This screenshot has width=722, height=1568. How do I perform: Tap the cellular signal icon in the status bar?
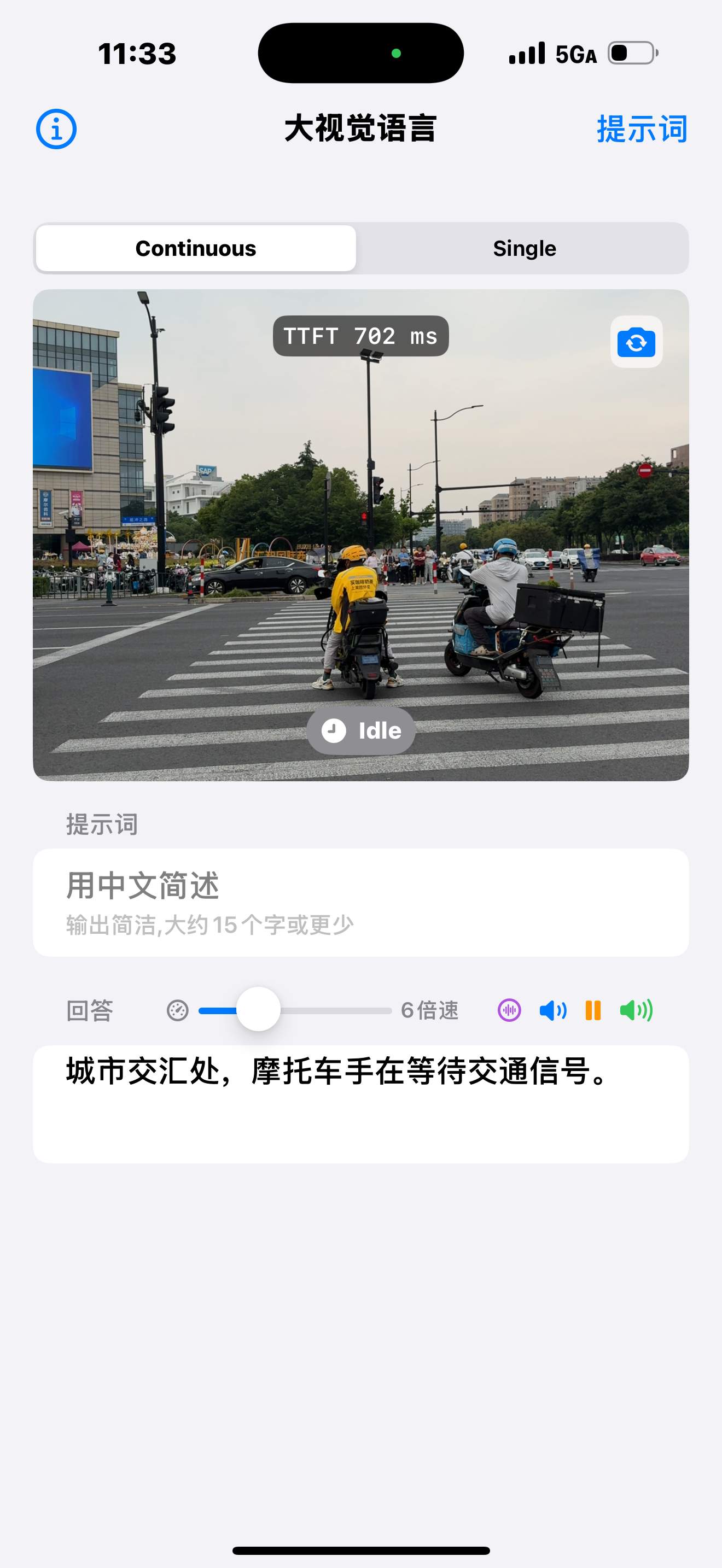click(527, 54)
